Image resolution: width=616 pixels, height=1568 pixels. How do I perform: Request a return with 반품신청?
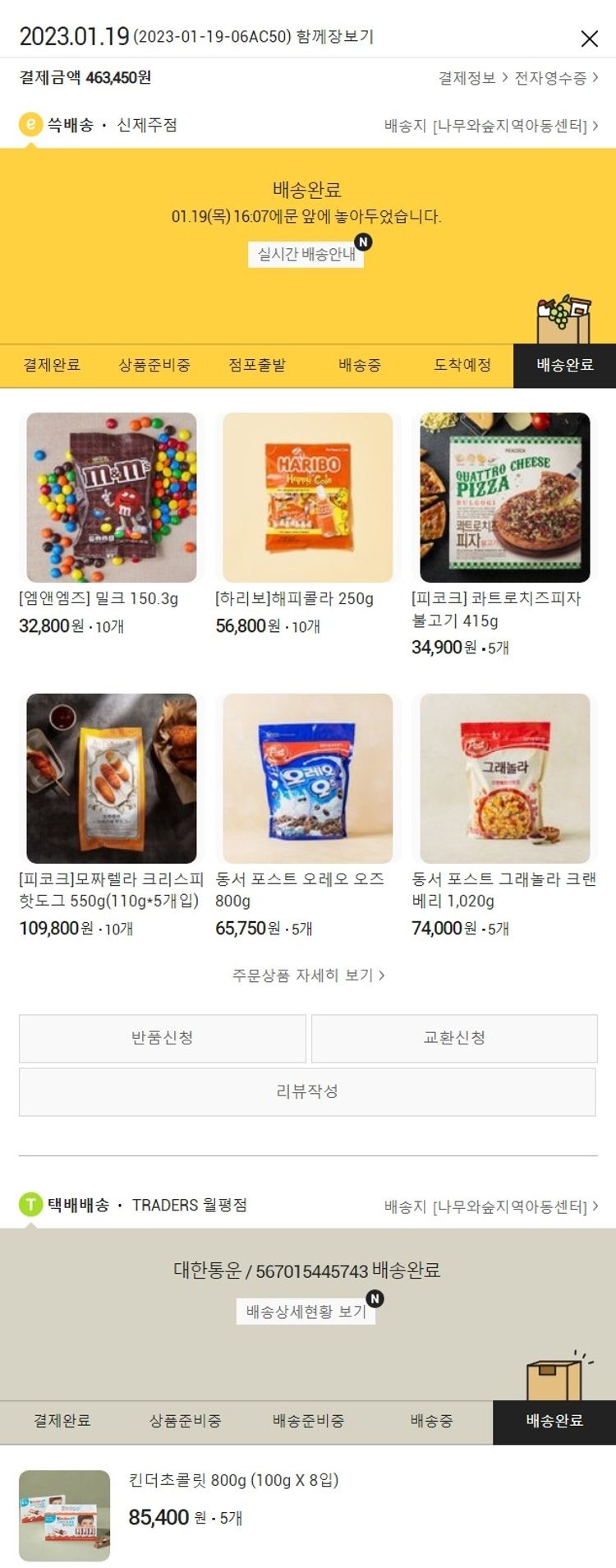point(163,1038)
